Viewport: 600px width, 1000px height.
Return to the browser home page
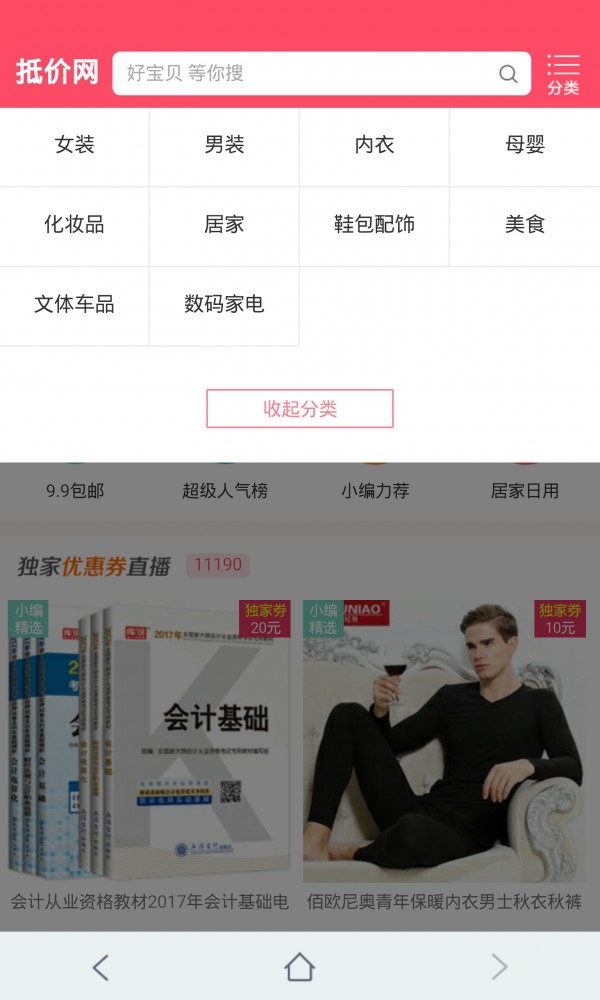tap(300, 967)
